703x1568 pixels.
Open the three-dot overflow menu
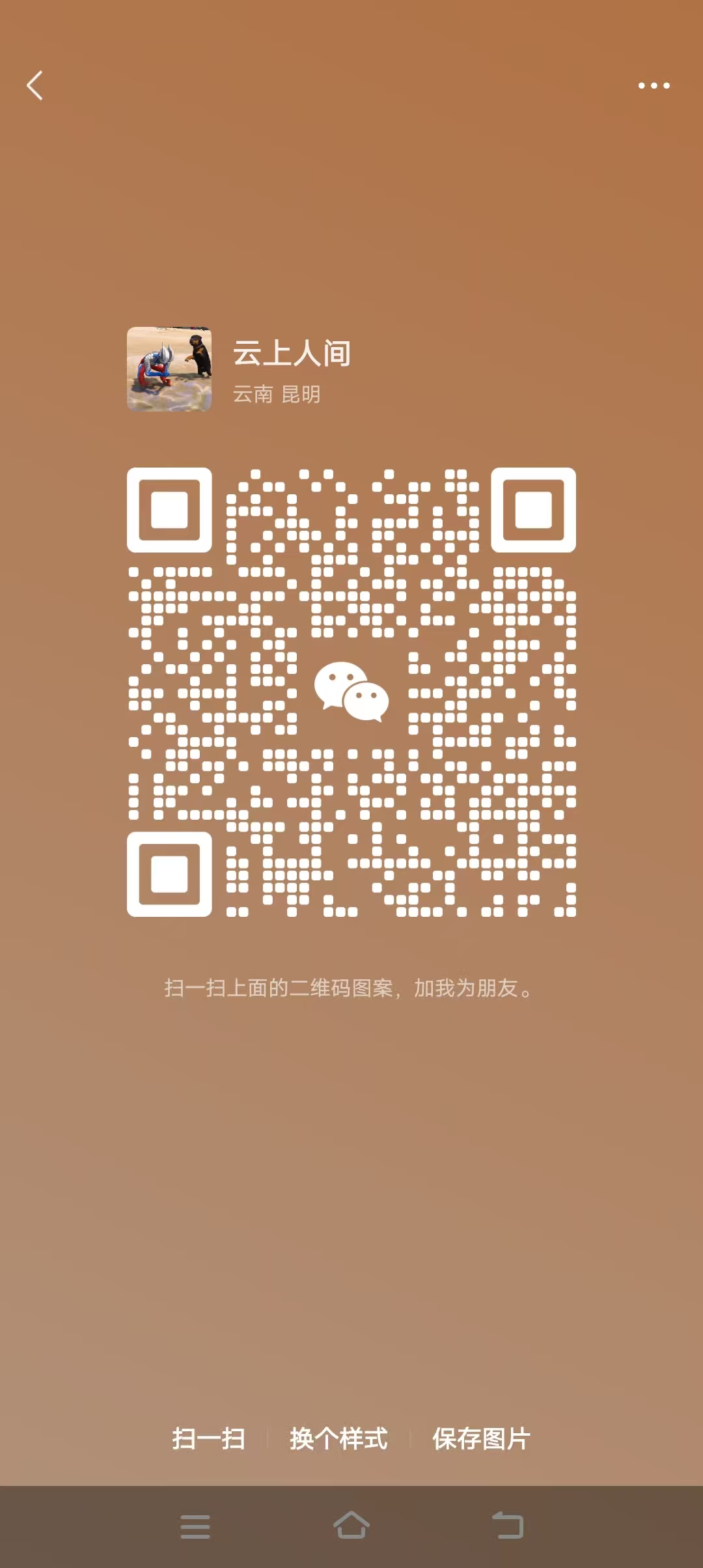coord(654,85)
